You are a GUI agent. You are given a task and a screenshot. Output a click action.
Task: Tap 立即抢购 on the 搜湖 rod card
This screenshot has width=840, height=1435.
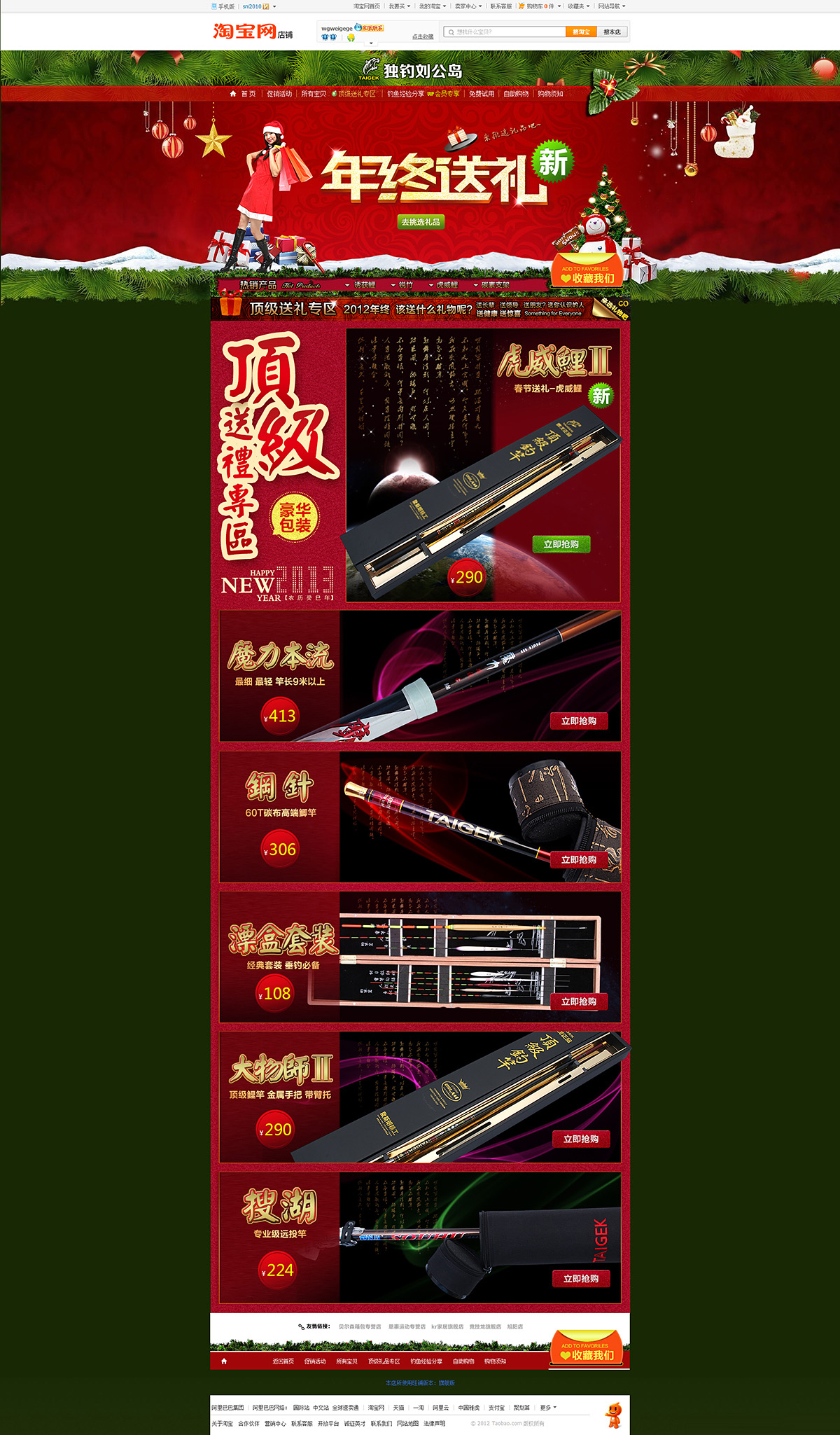click(581, 1279)
